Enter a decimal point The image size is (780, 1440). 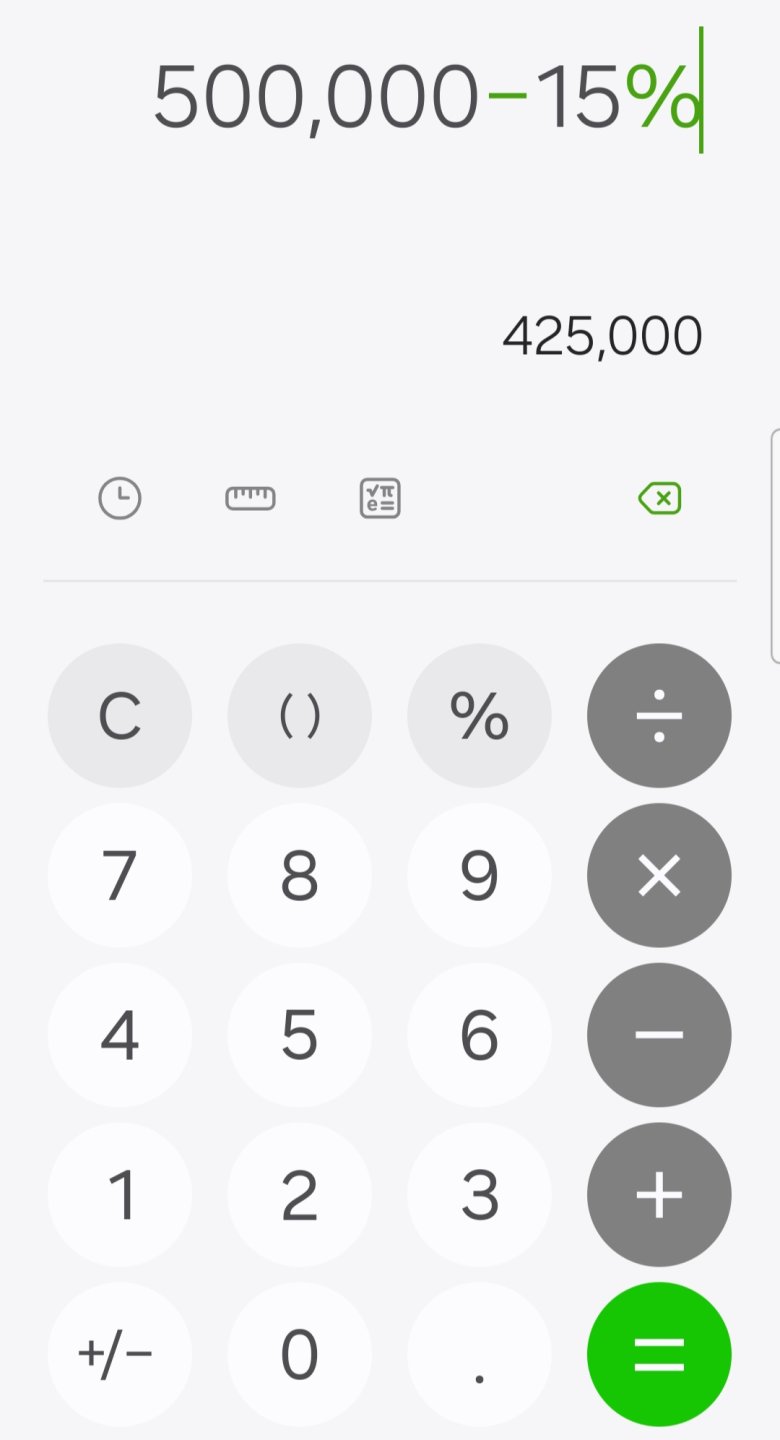click(x=480, y=1355)
